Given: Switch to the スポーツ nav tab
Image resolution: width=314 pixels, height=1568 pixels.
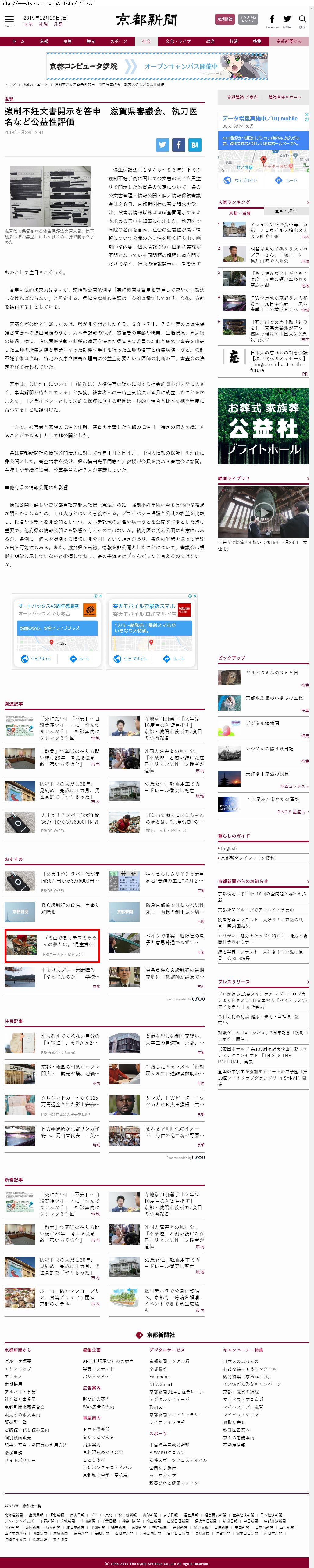Looking at the screenshot, I should (119, 41).
